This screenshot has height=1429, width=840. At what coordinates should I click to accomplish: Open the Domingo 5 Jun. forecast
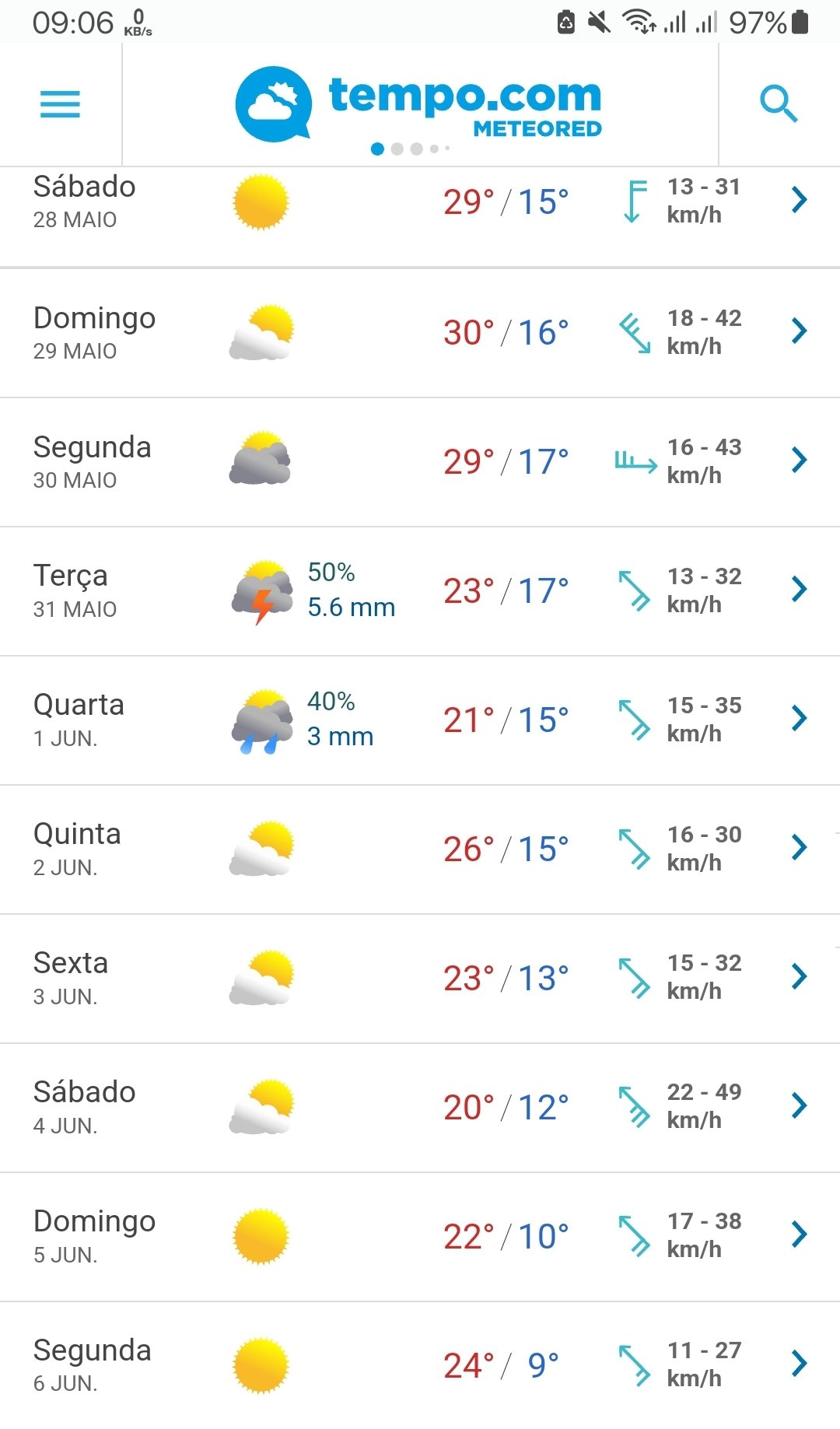pyautogui.click(x=420, y=1237)
